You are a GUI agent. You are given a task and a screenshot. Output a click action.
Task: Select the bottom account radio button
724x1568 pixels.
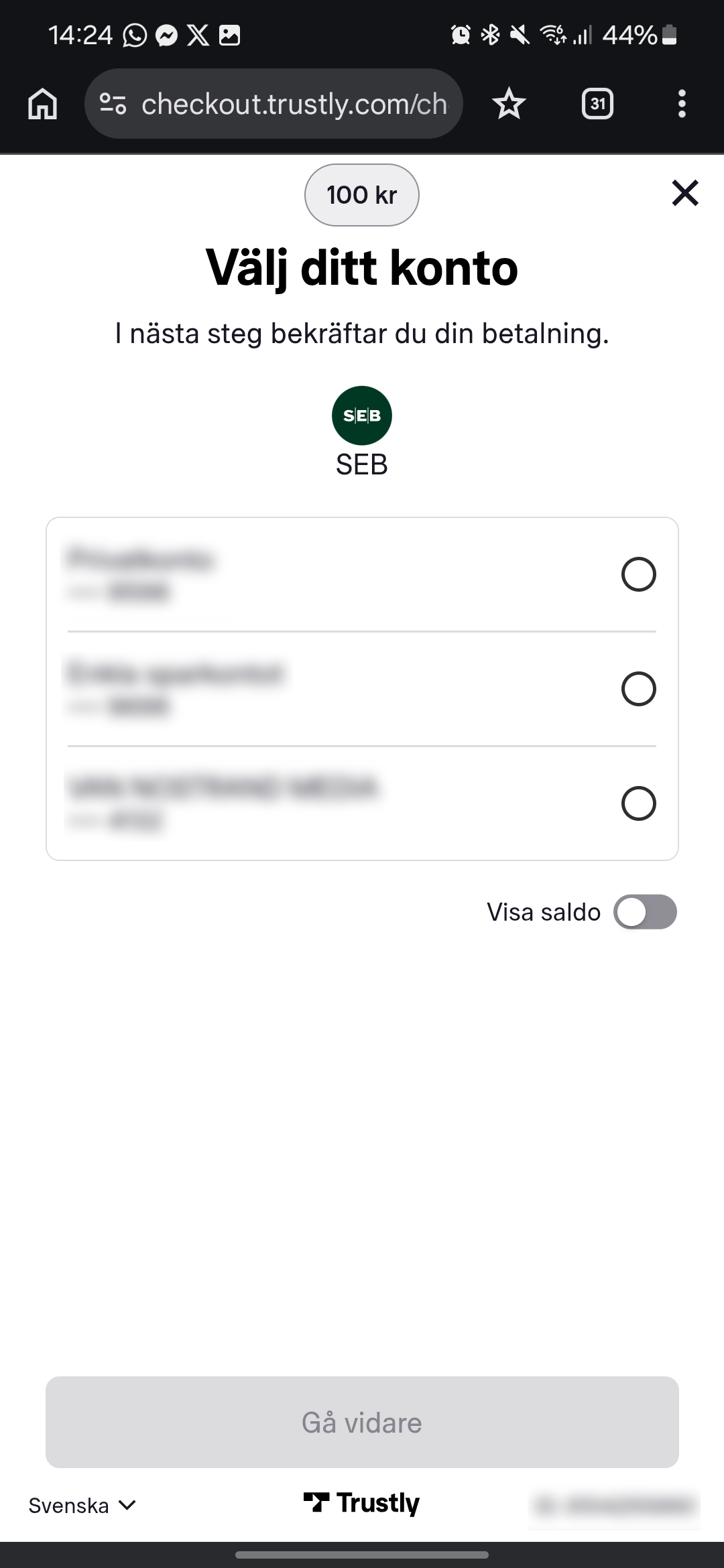(x=638, y=803)
